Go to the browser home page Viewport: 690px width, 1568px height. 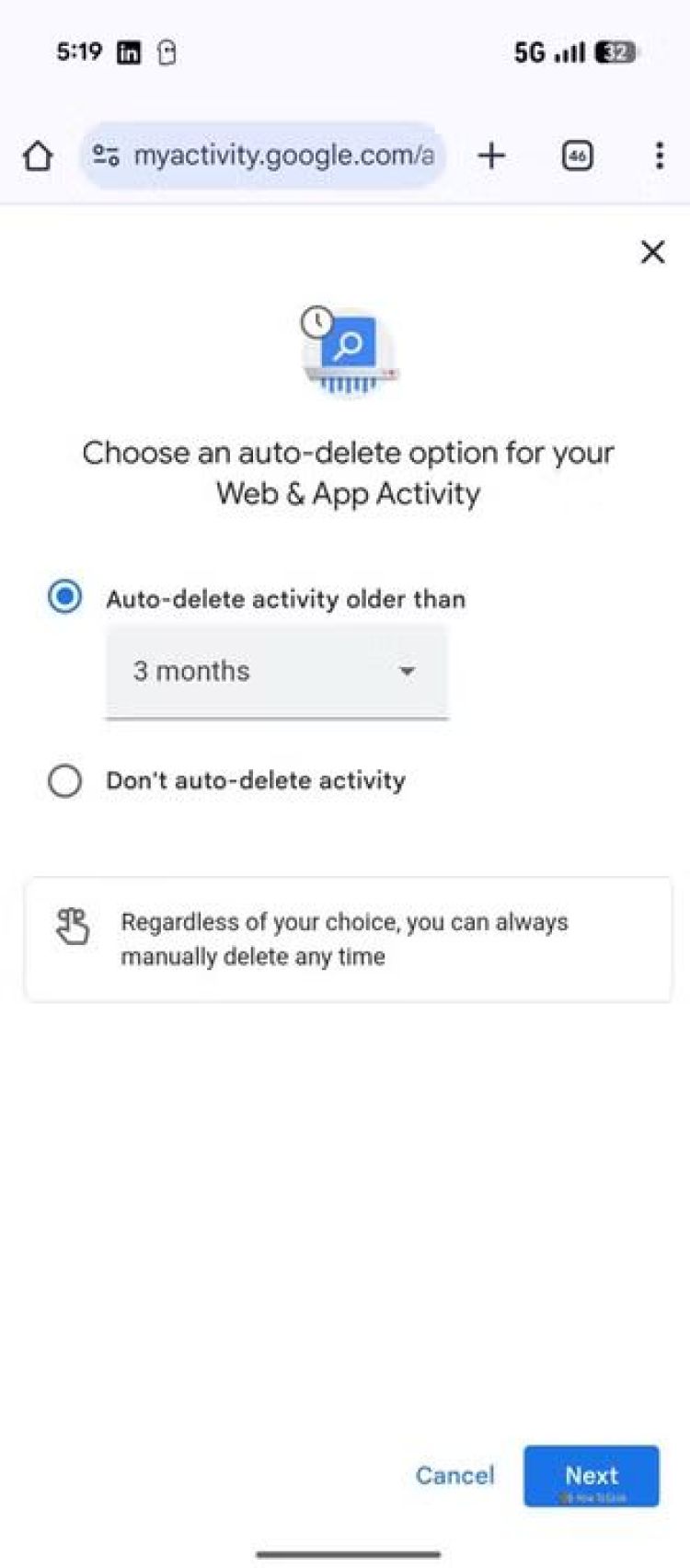pos(38,156)
